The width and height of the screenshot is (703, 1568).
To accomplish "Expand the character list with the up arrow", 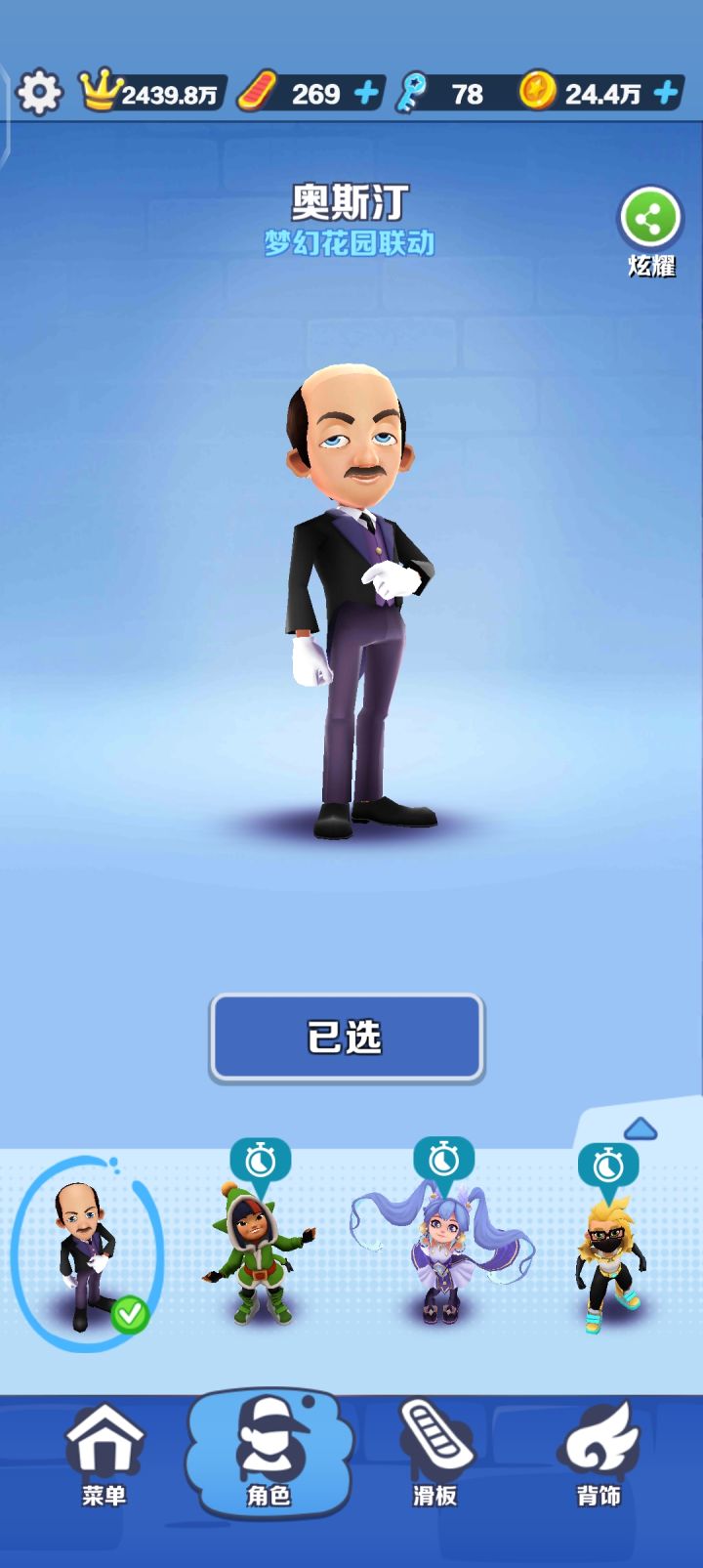I will coord(641,1128).
